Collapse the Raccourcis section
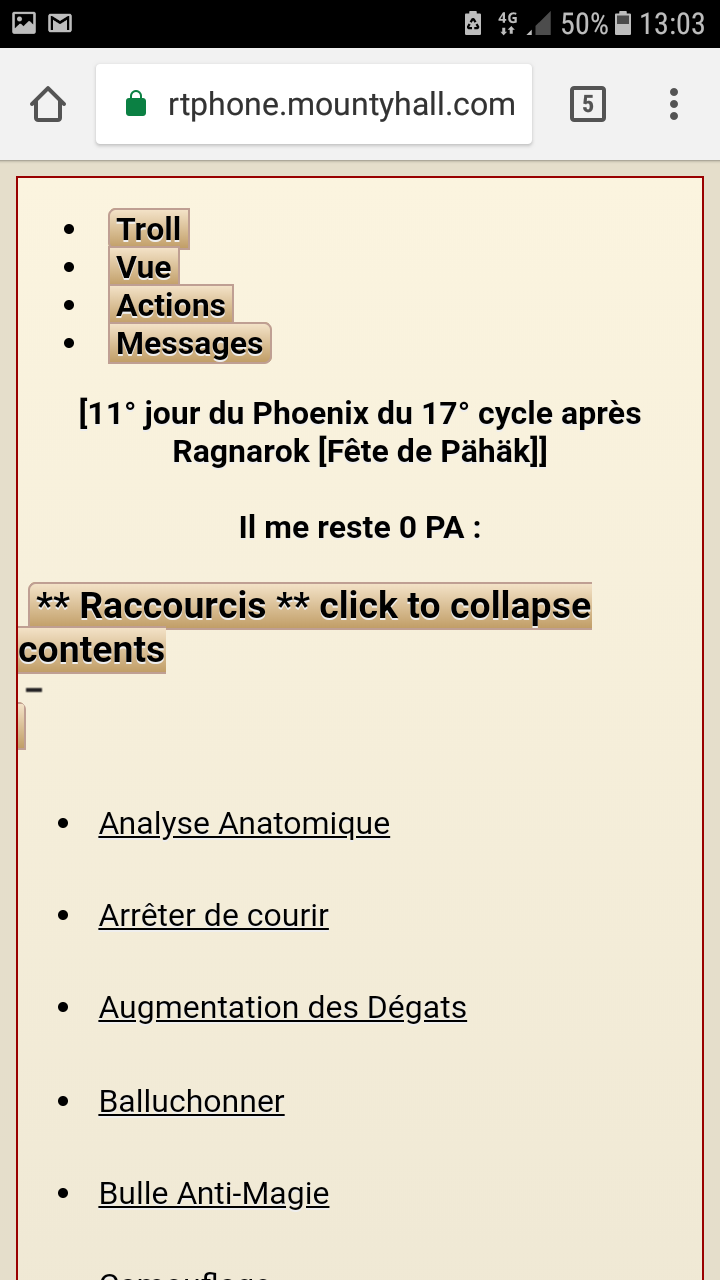 (x=312, y=606)
